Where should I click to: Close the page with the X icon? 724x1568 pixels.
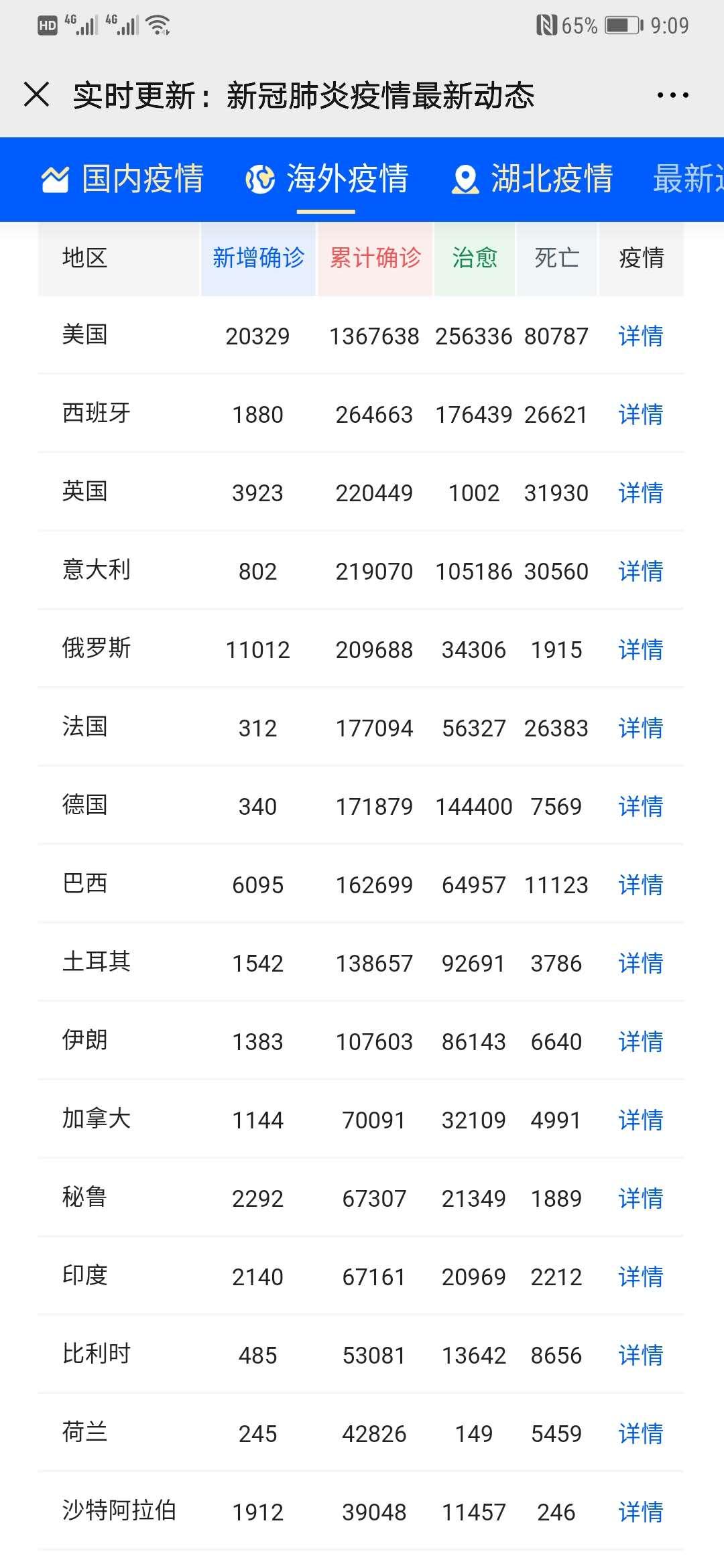point(37,94)
